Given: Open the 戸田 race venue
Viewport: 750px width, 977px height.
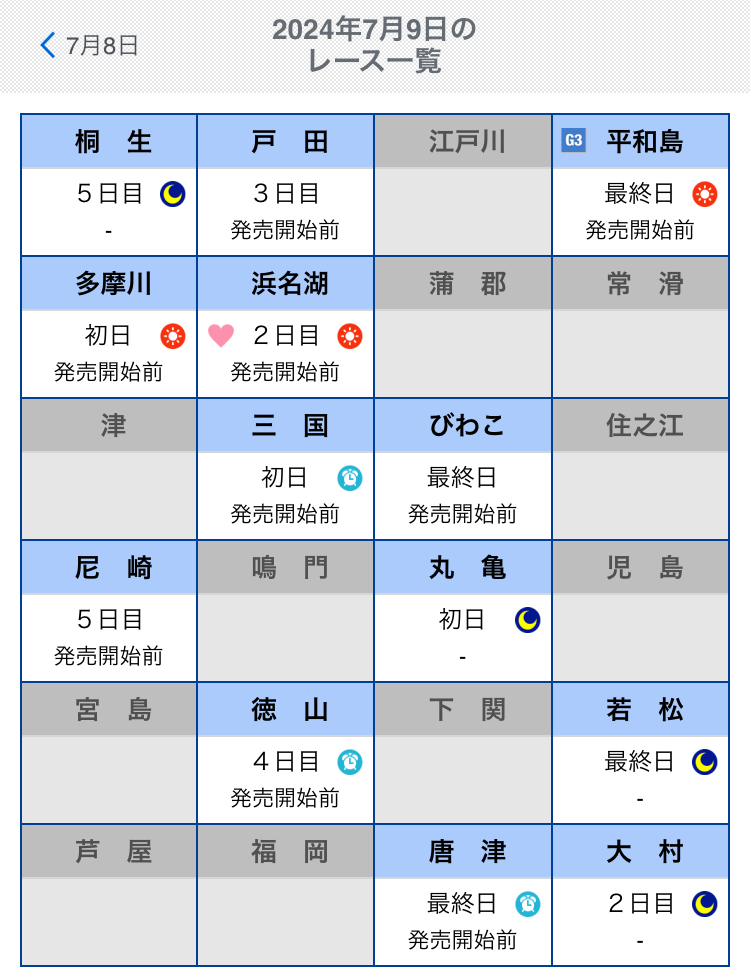Looking at the screenshot, I should 286,185.
